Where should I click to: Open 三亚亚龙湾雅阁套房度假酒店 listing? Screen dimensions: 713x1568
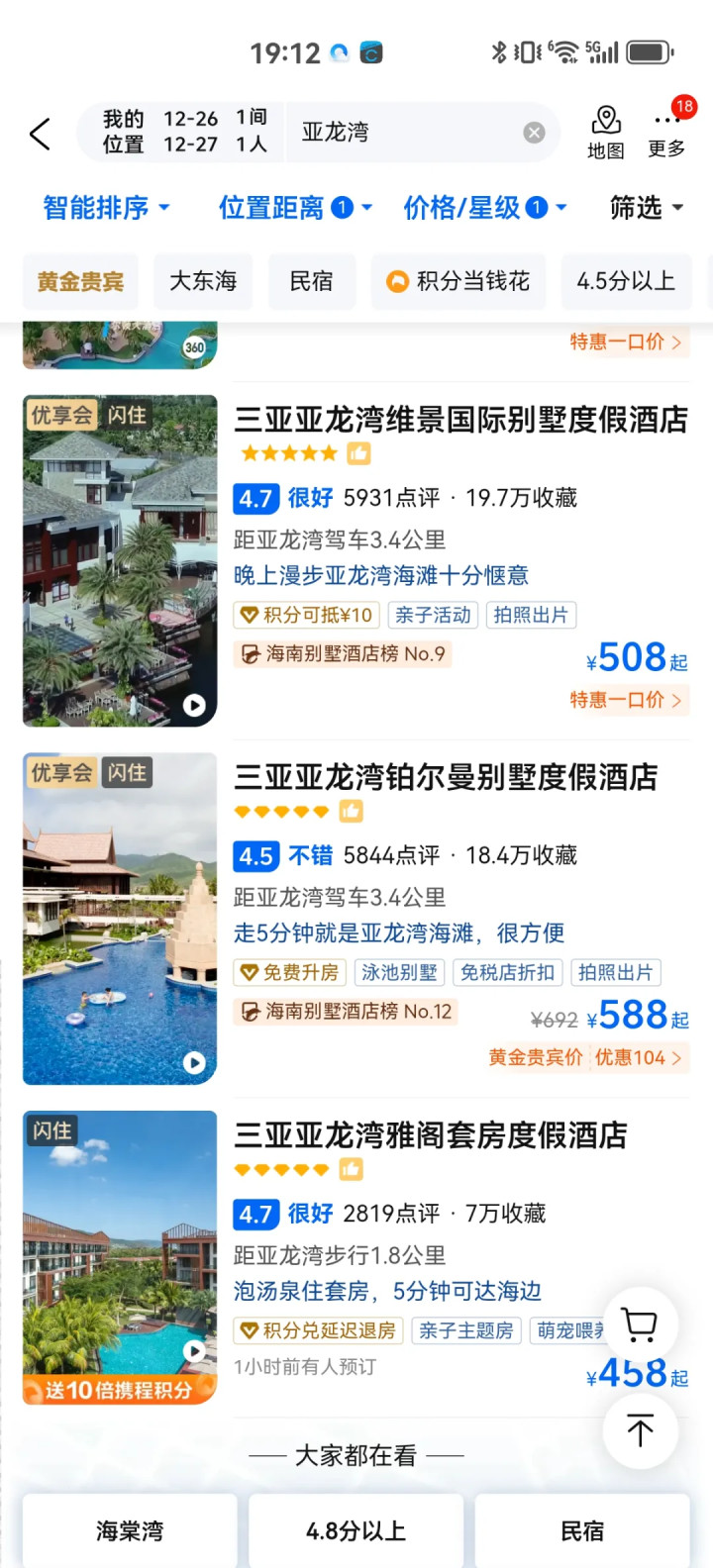coord(431,1135)
